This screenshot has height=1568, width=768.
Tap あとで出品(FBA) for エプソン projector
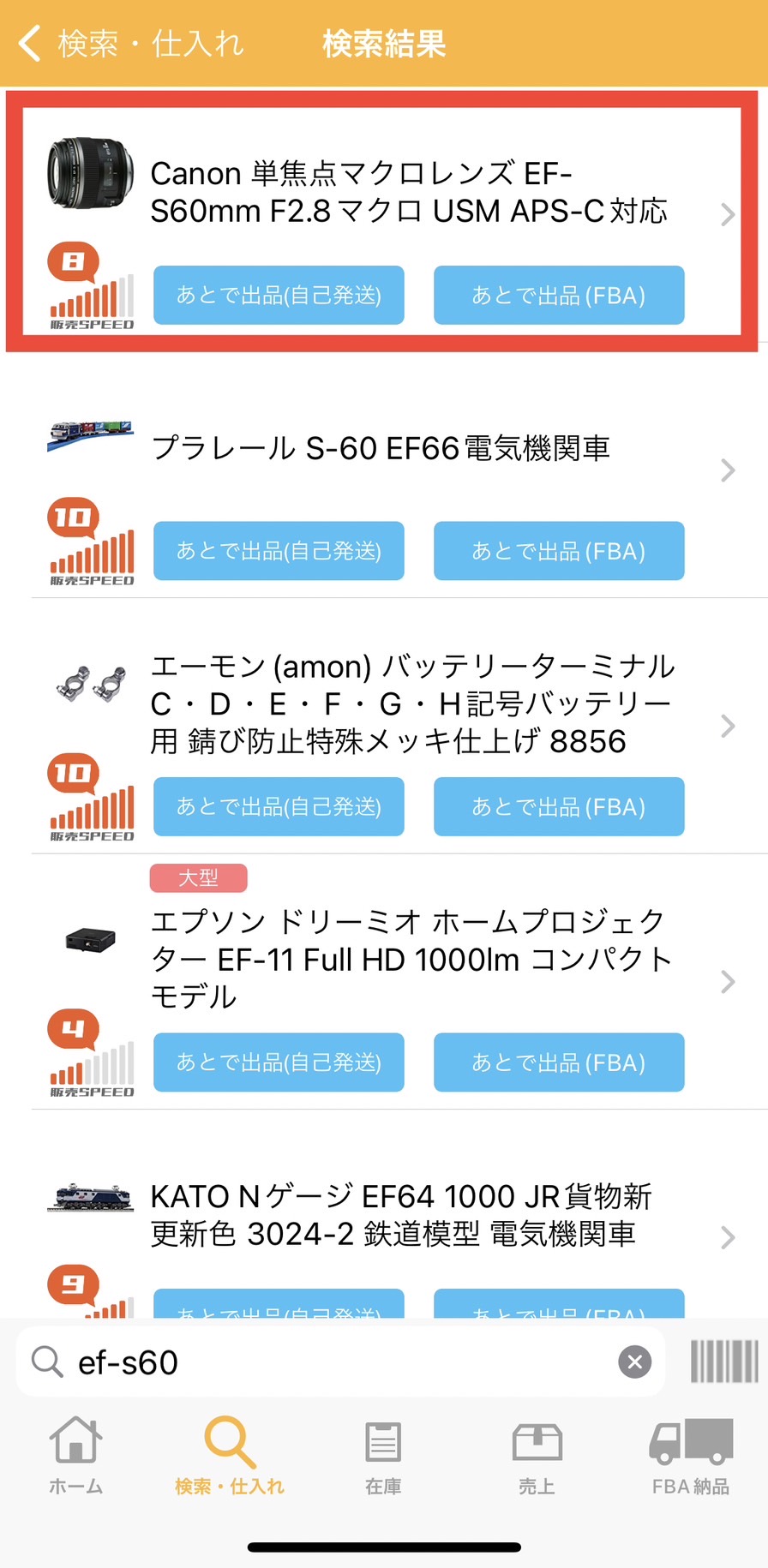pyautogui.click(x=559, y=1062)
